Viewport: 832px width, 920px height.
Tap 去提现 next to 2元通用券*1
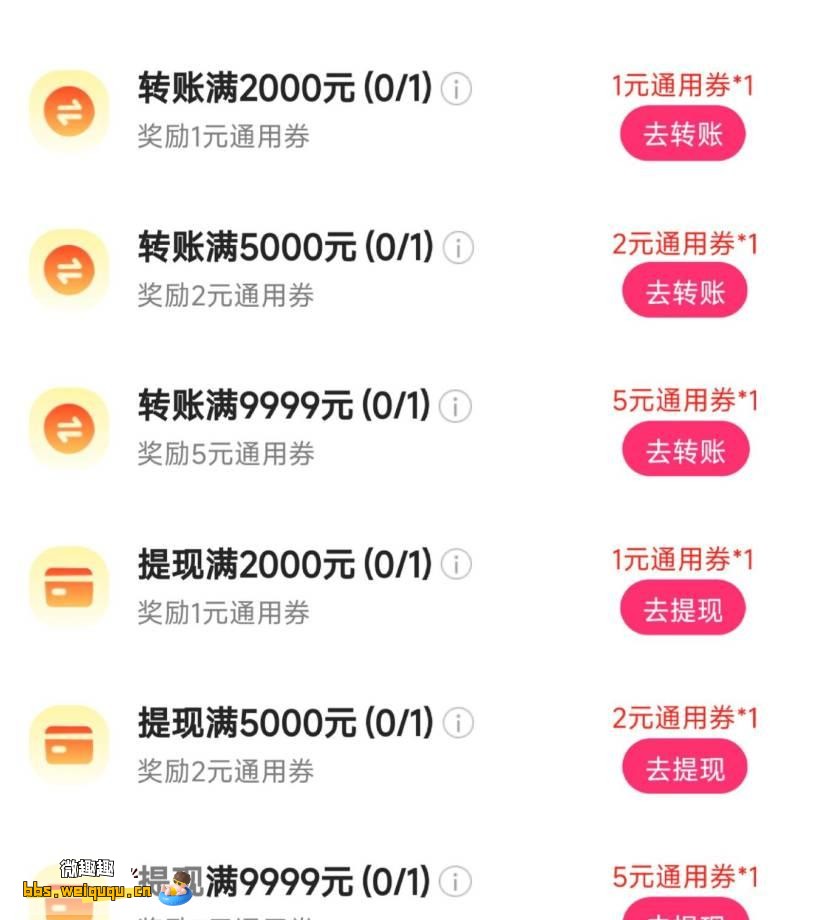click(x=684, y=766)
